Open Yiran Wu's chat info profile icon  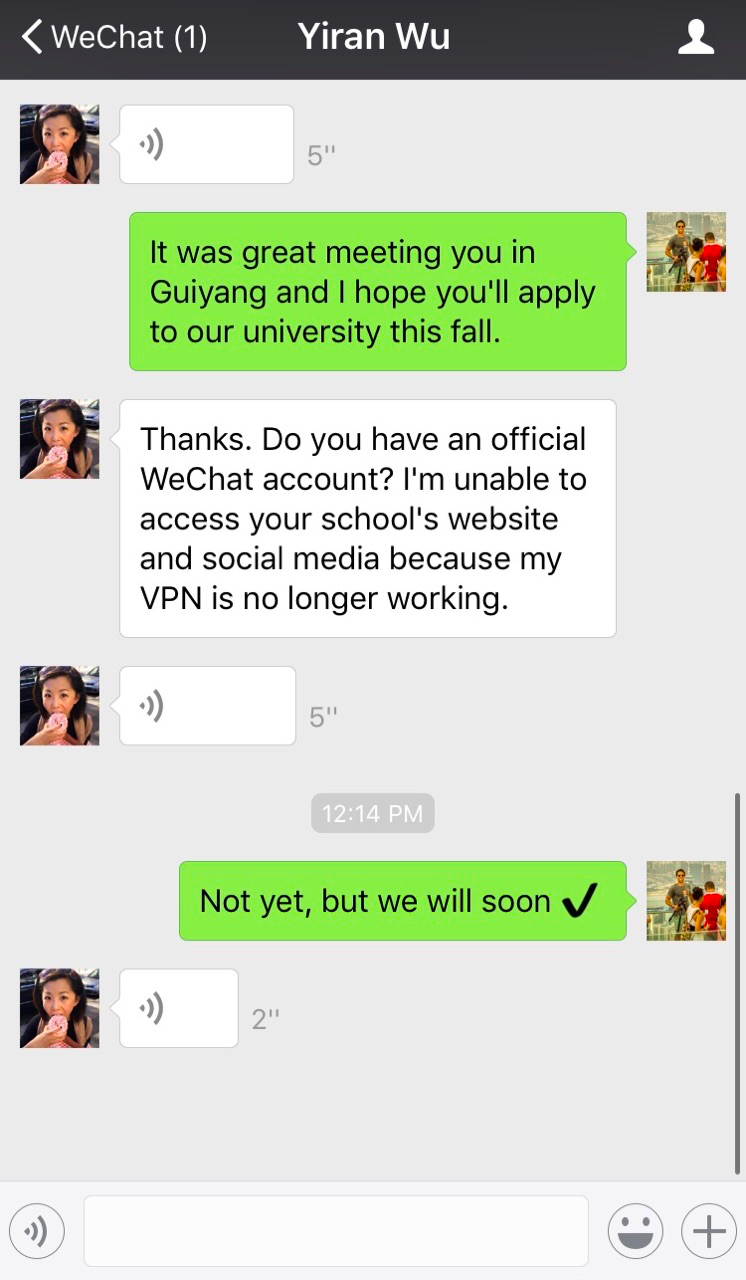[696, 38]
